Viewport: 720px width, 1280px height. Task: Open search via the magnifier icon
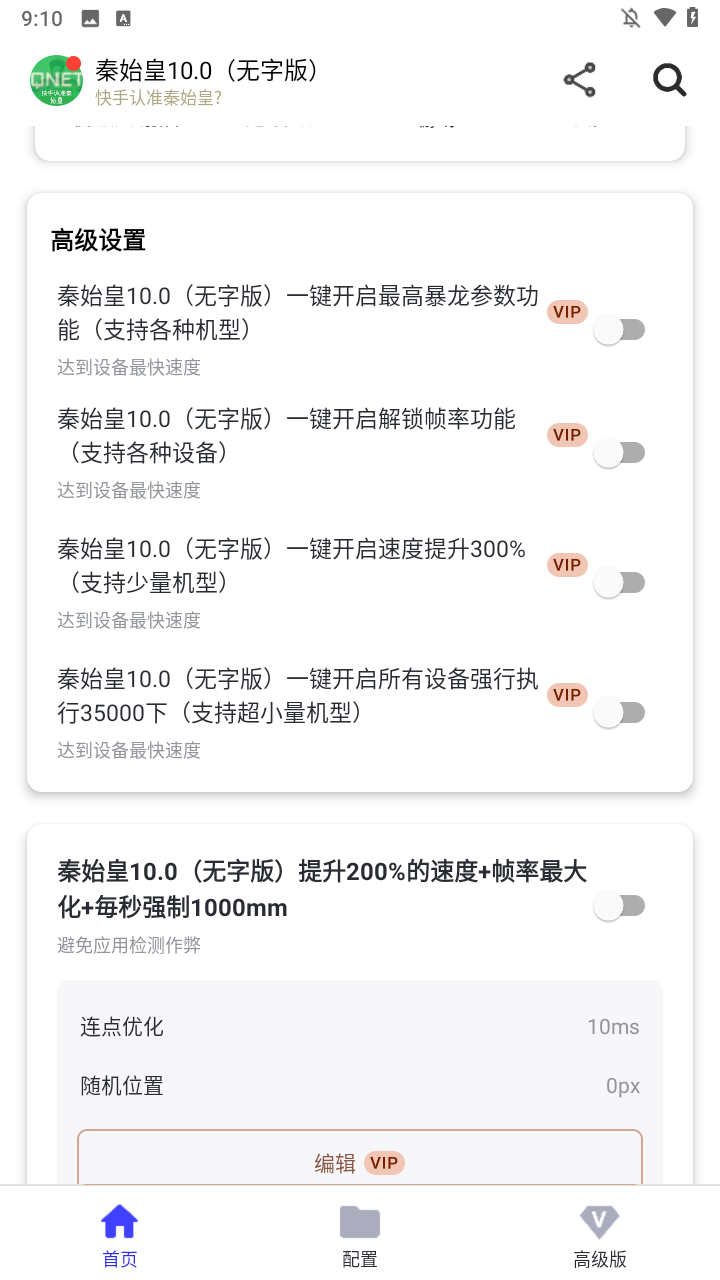click(668, 80)
